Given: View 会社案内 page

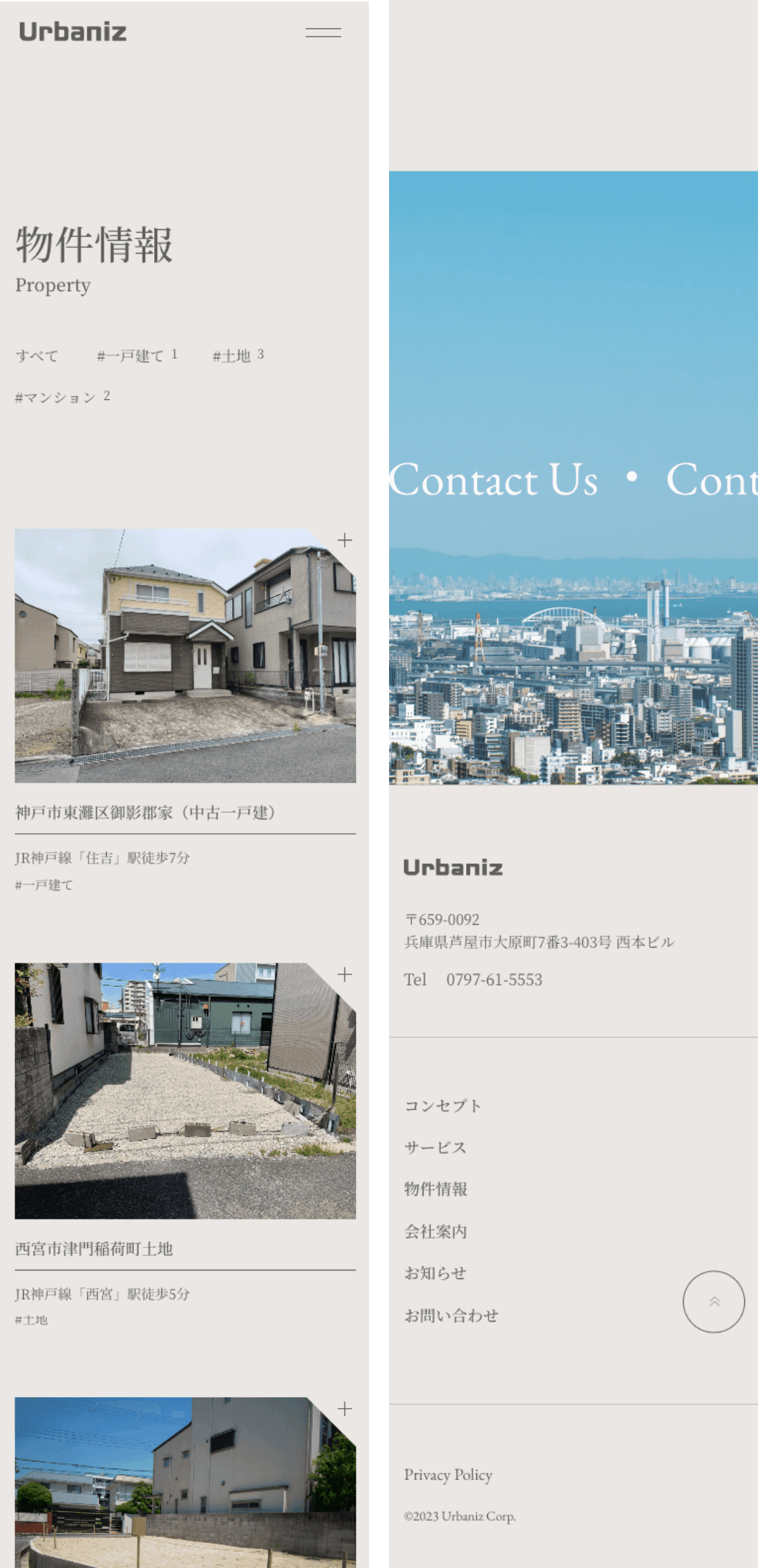Looking at the screenshot, I should (435, 1231).
